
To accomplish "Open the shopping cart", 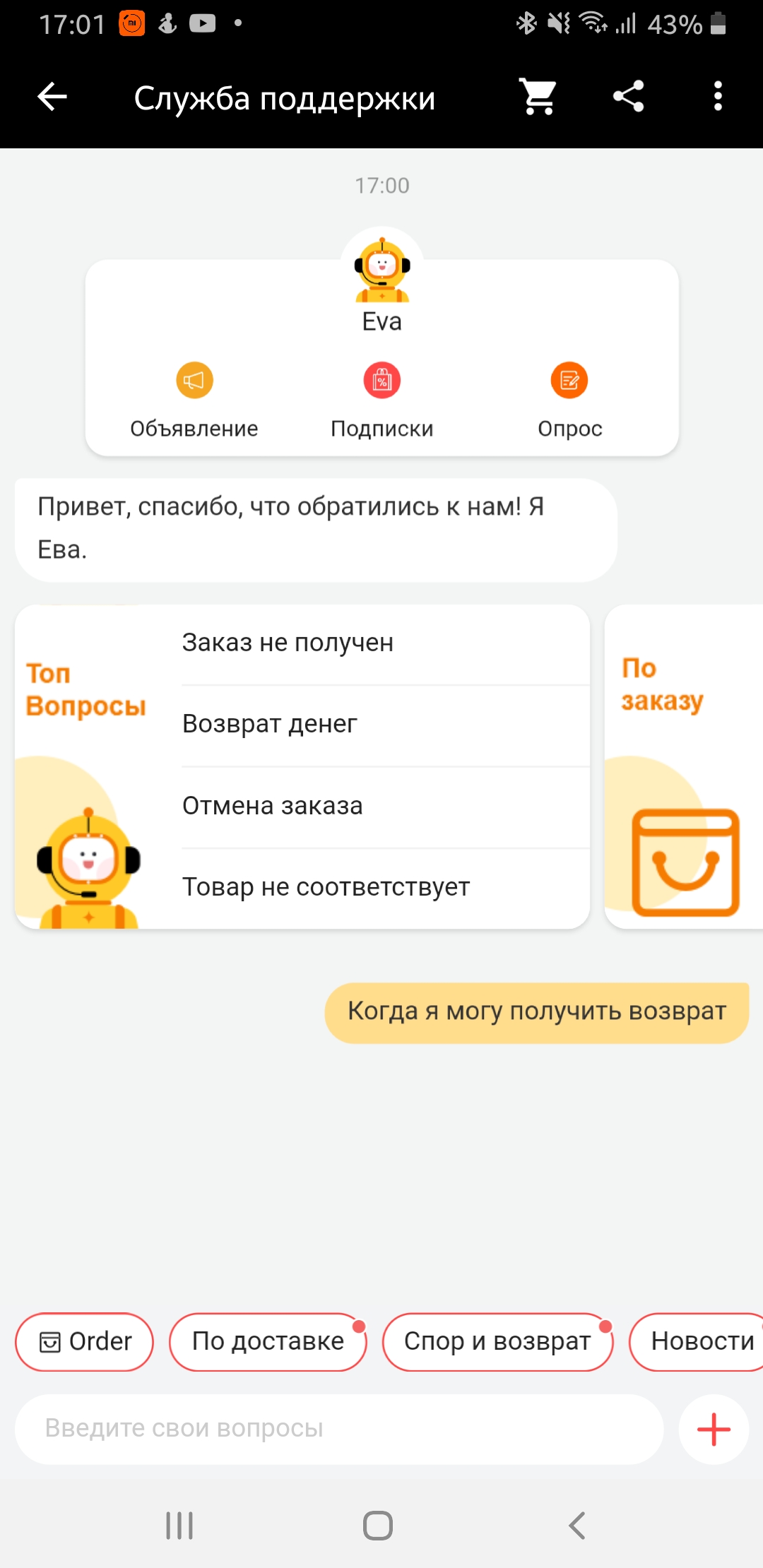I will 538,97.
